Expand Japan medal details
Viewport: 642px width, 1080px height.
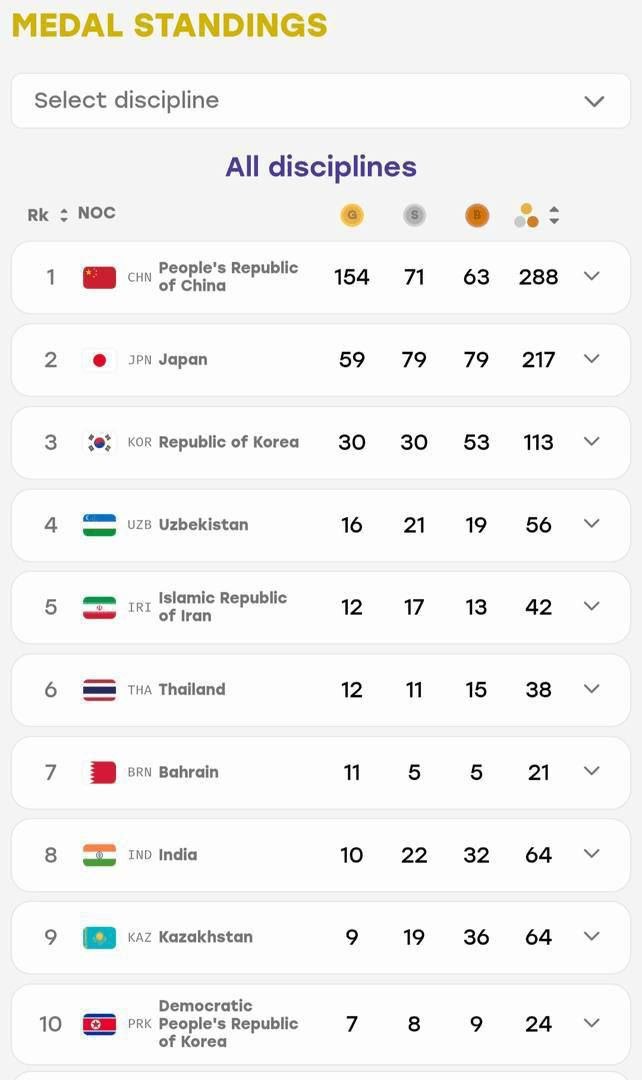click(592, 359)
